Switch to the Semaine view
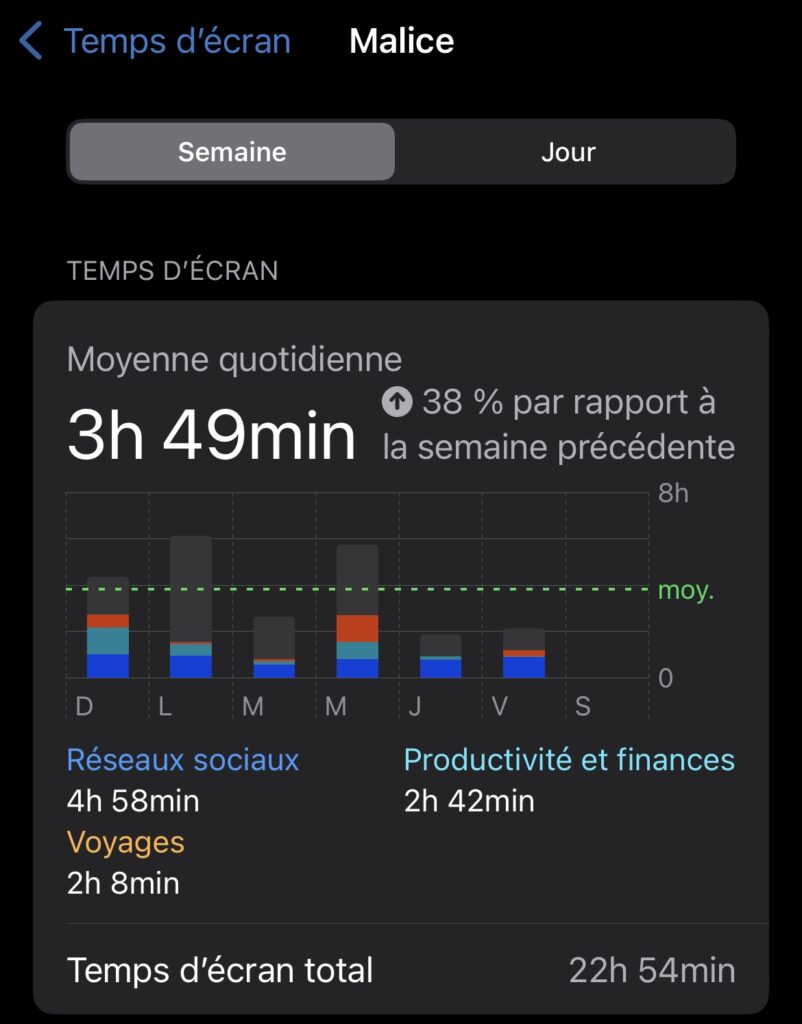802x1024 pixels. [232, 152]
